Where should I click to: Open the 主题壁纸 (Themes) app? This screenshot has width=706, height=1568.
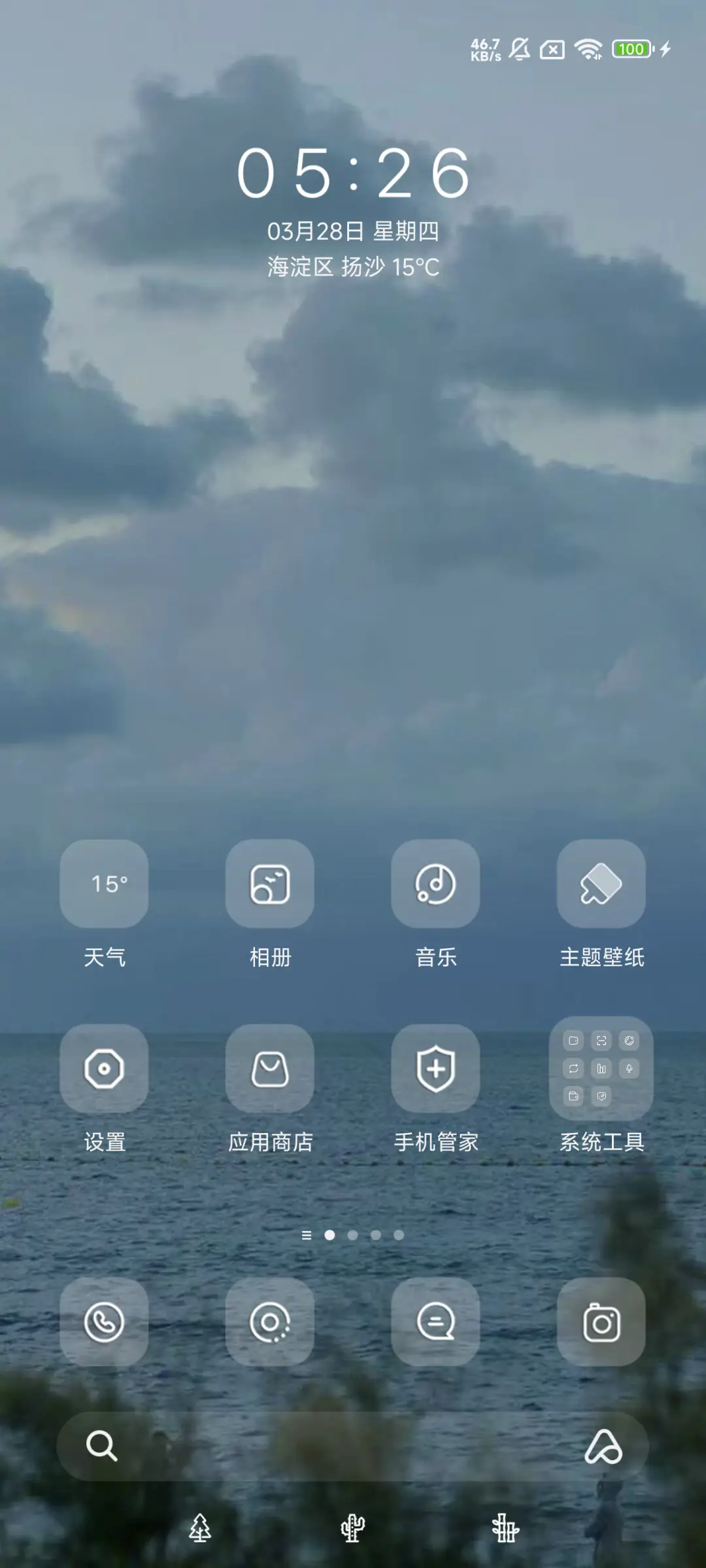tap(601, 884)
